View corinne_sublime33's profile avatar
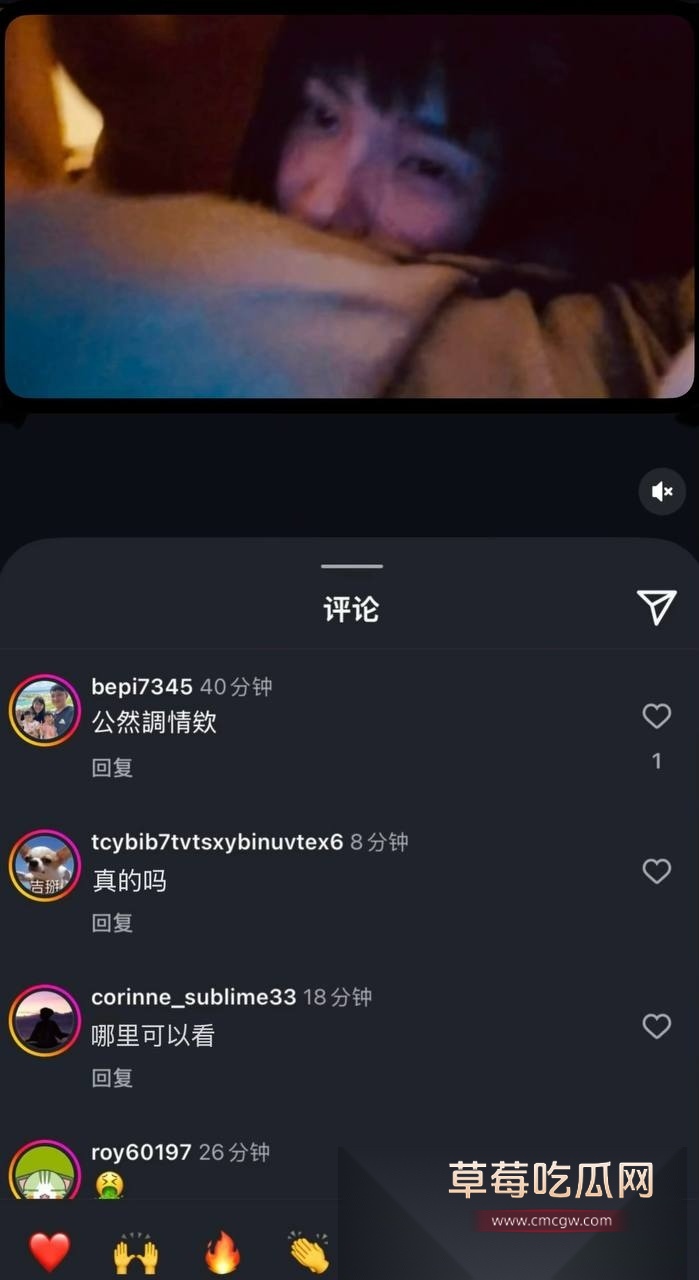The image size is (699, 1280). [45, 1021]
